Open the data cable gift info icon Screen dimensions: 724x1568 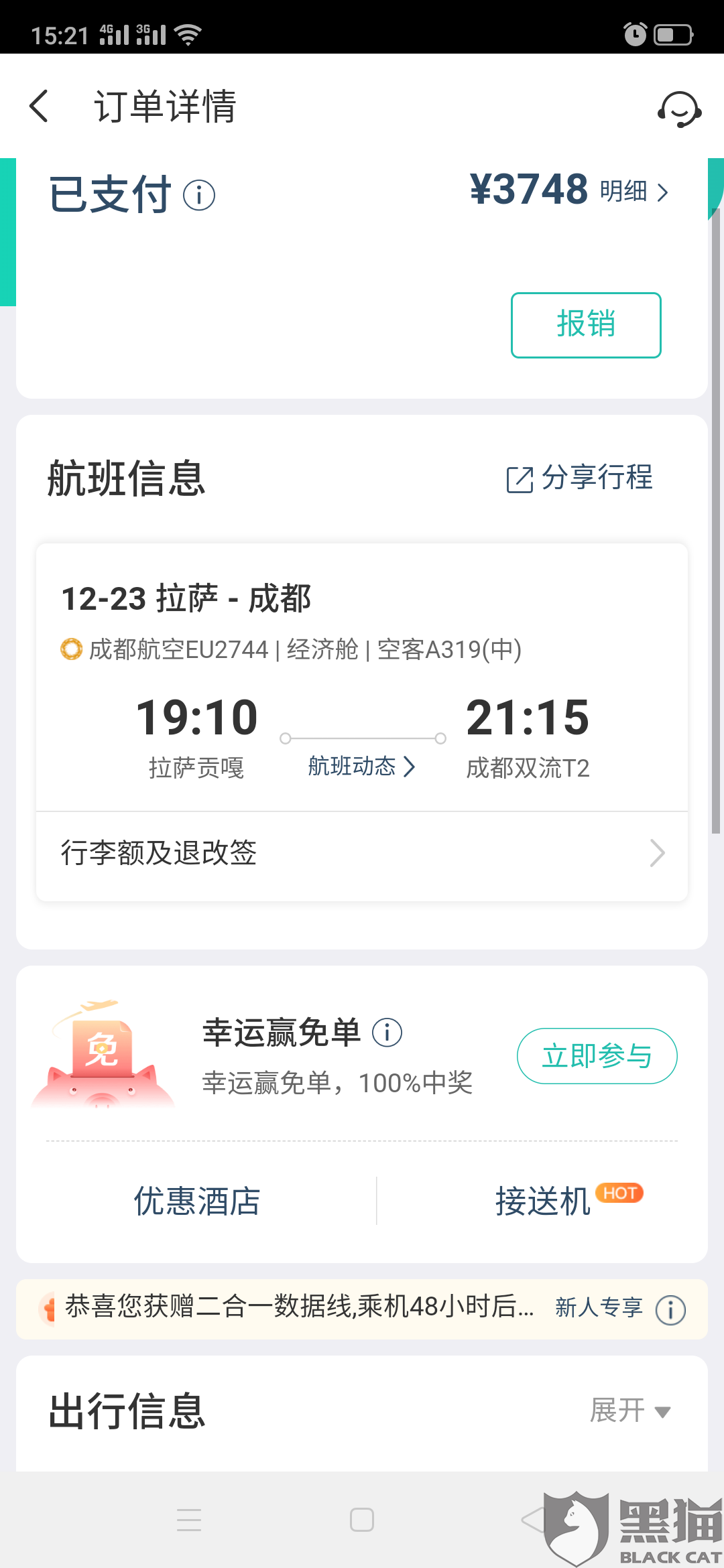pos(670,1310)
